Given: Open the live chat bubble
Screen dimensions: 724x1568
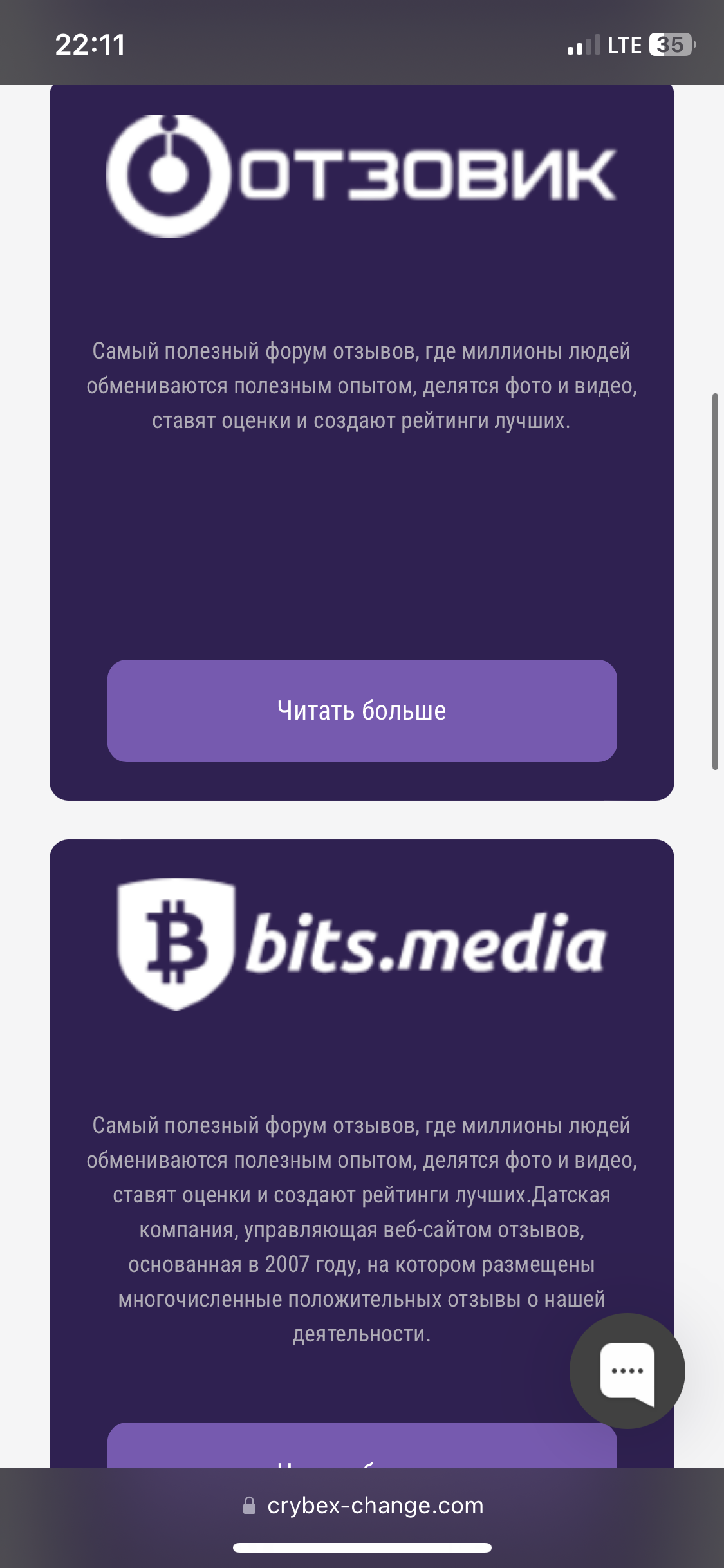Looking at the screenshot, I should click(x=627, y=1371).
